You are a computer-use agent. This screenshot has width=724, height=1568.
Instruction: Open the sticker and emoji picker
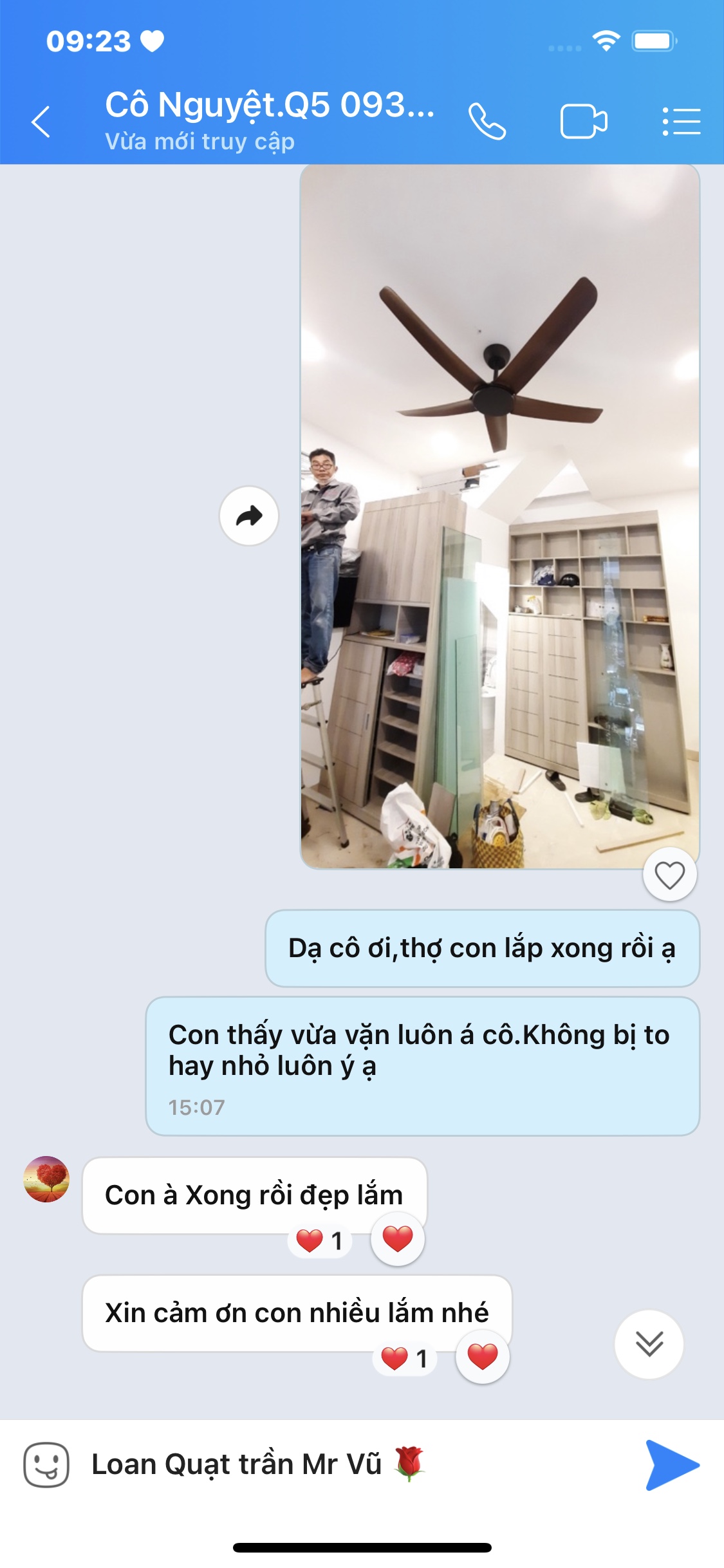point(46,1464)
